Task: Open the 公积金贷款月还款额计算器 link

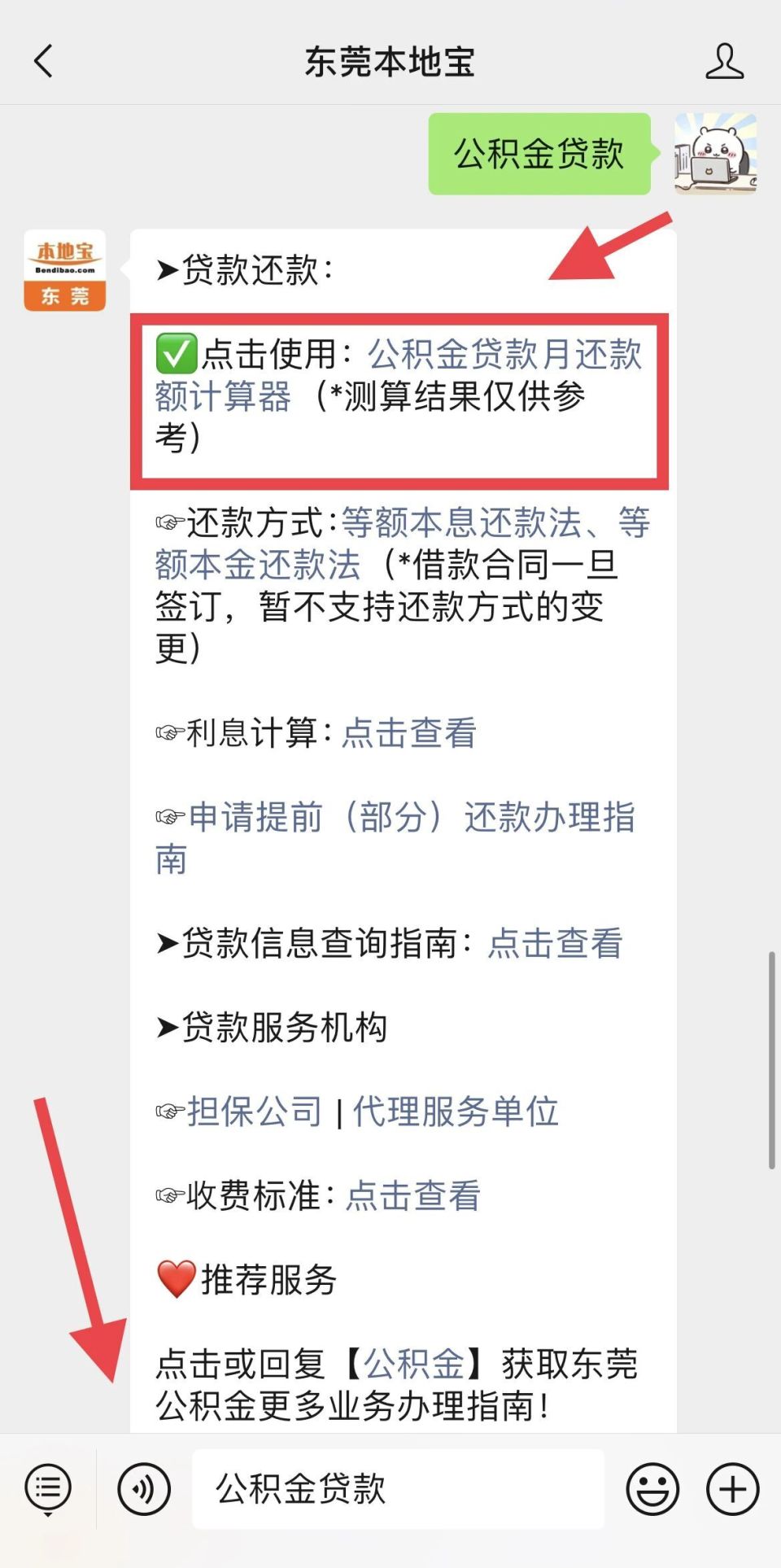Action: click(x=504, y=354)
